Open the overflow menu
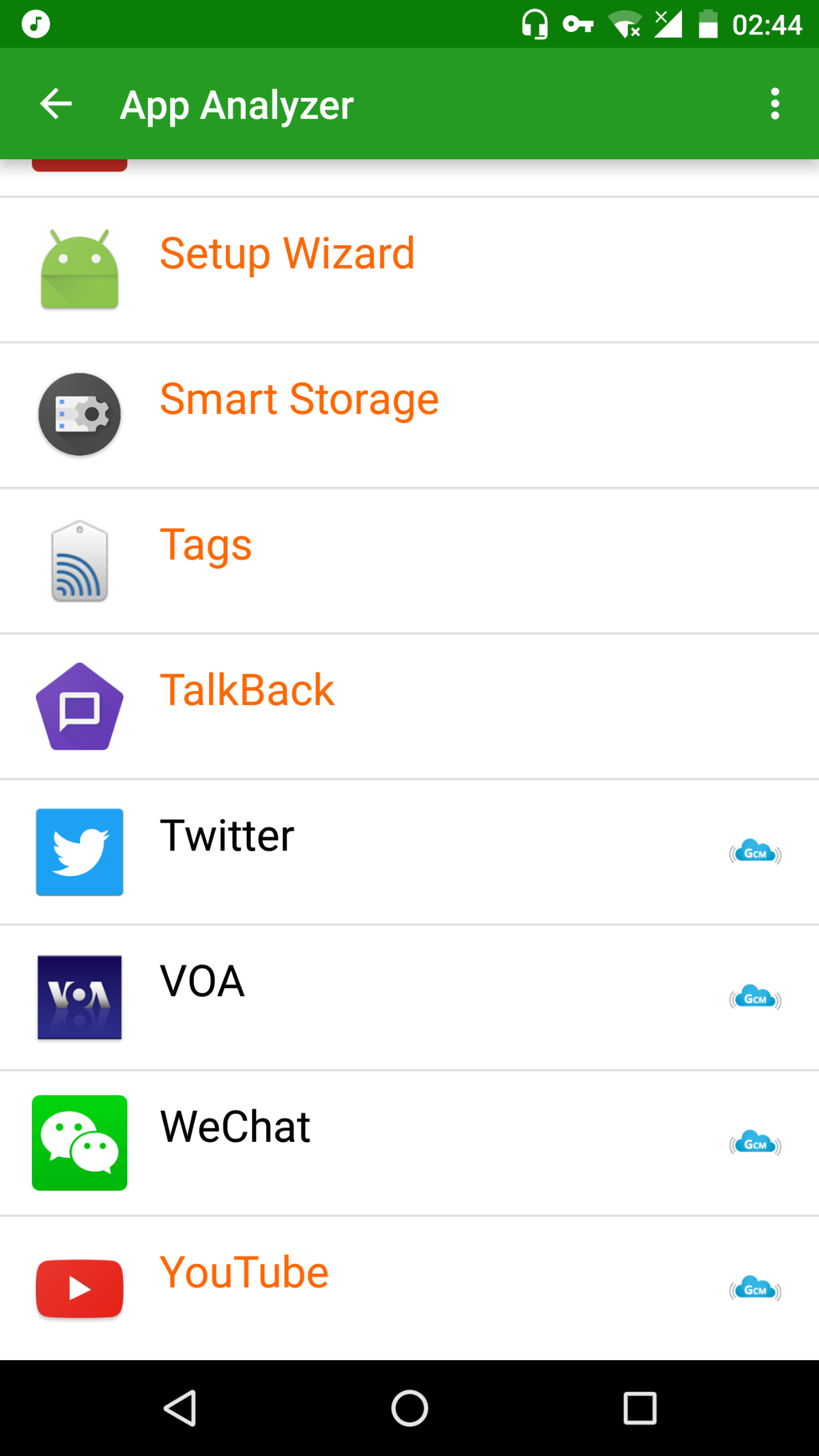 click(x=775, y=103)
